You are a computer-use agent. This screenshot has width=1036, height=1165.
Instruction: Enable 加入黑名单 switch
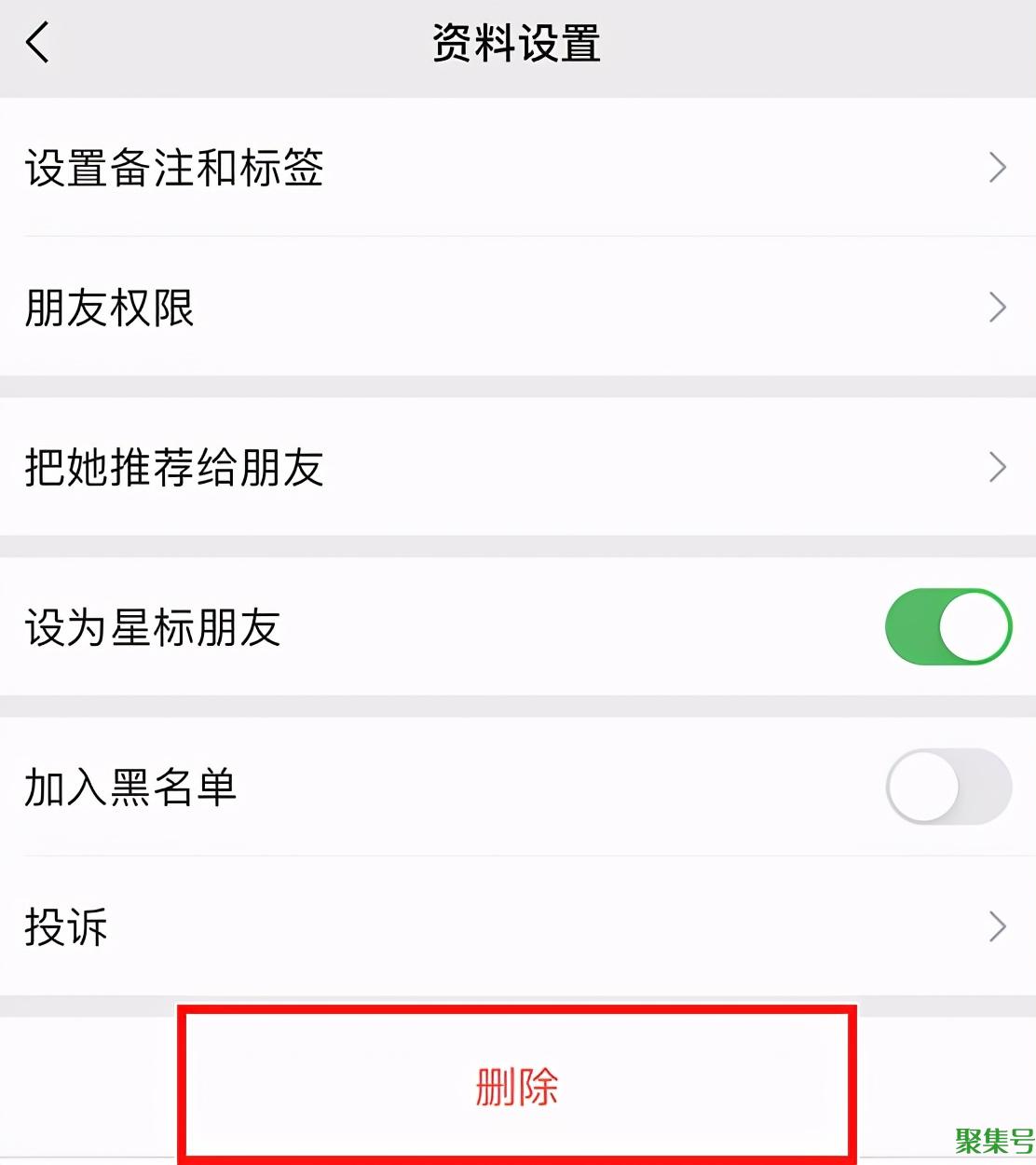click(947, 787)
